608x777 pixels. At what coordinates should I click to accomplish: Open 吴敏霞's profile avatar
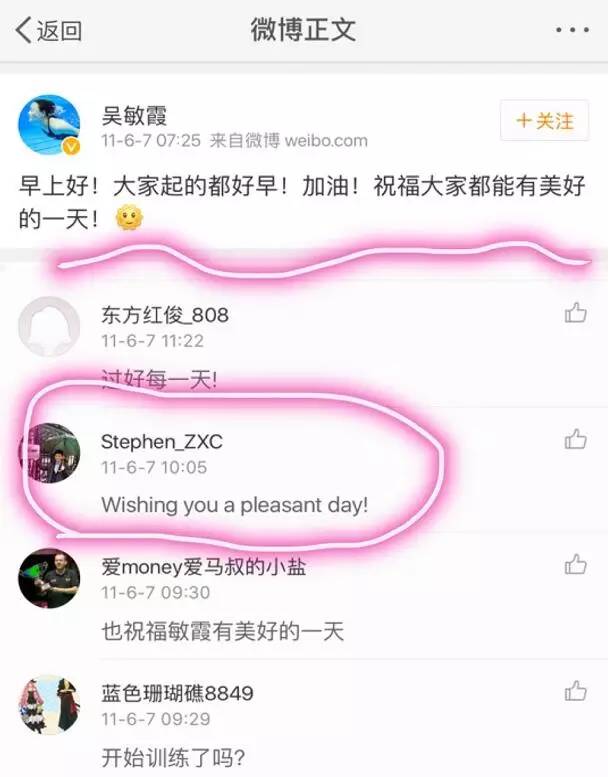[49, 125]
